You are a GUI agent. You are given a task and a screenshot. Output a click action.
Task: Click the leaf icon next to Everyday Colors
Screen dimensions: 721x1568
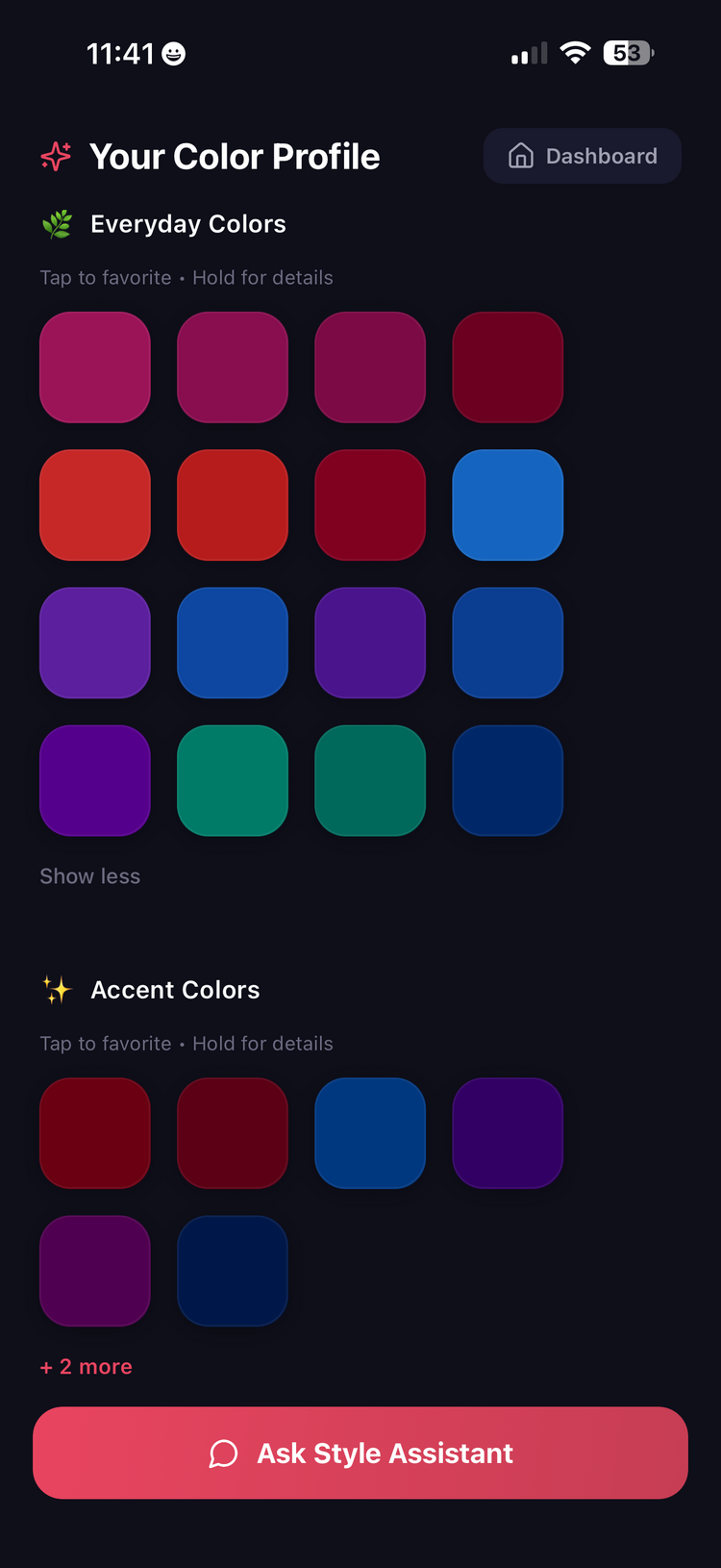pos(58,223)
